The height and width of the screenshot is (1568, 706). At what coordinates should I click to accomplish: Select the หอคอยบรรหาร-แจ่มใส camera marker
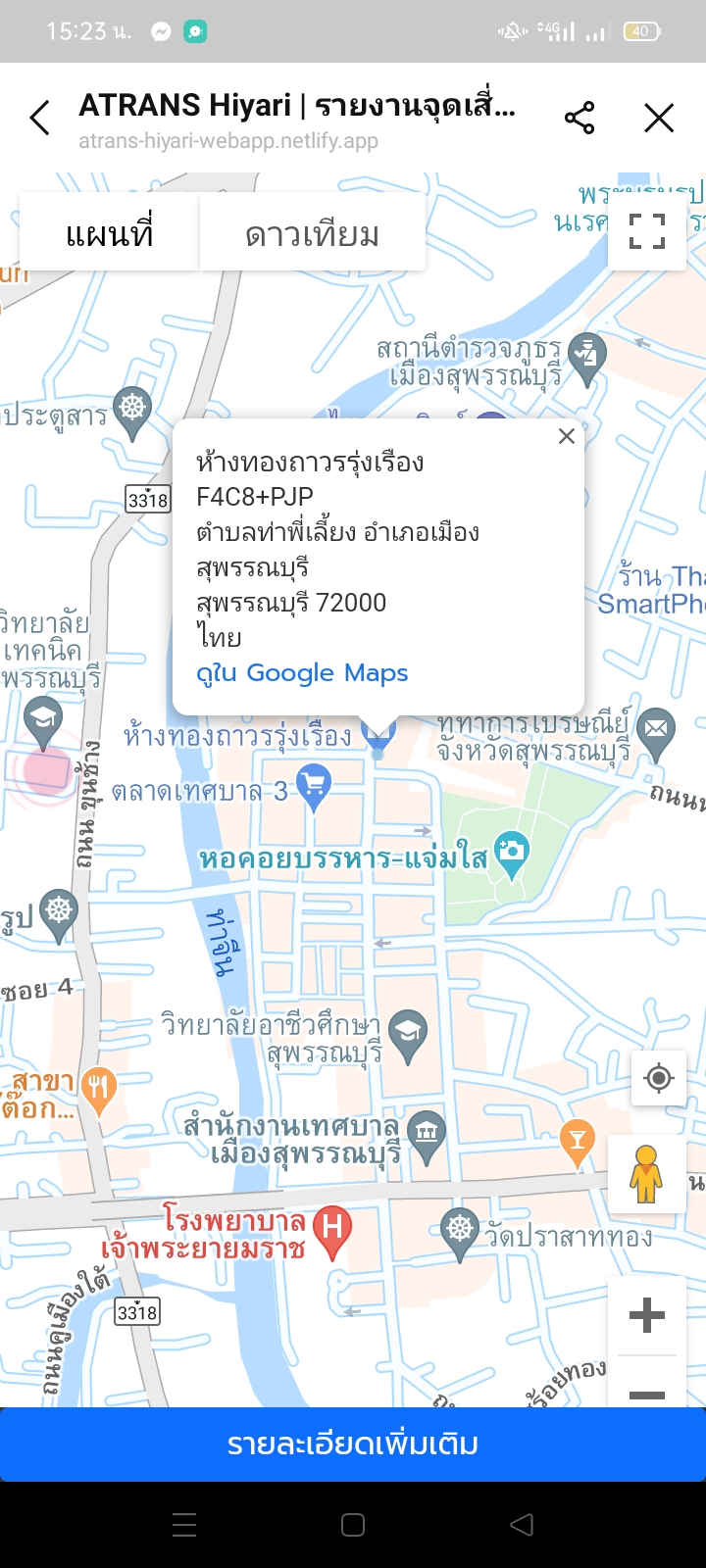[511, 851]
